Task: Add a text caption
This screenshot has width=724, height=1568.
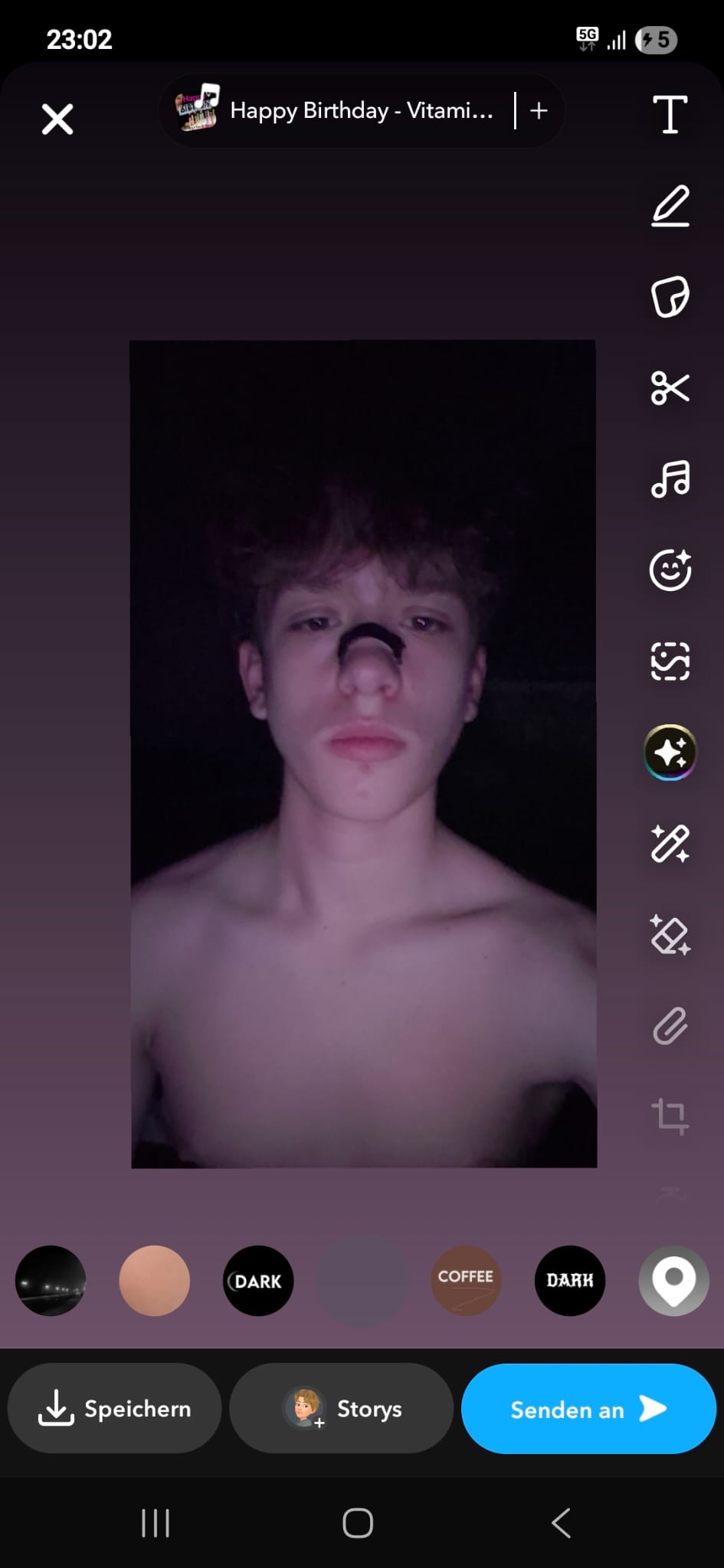Action: 670,115
